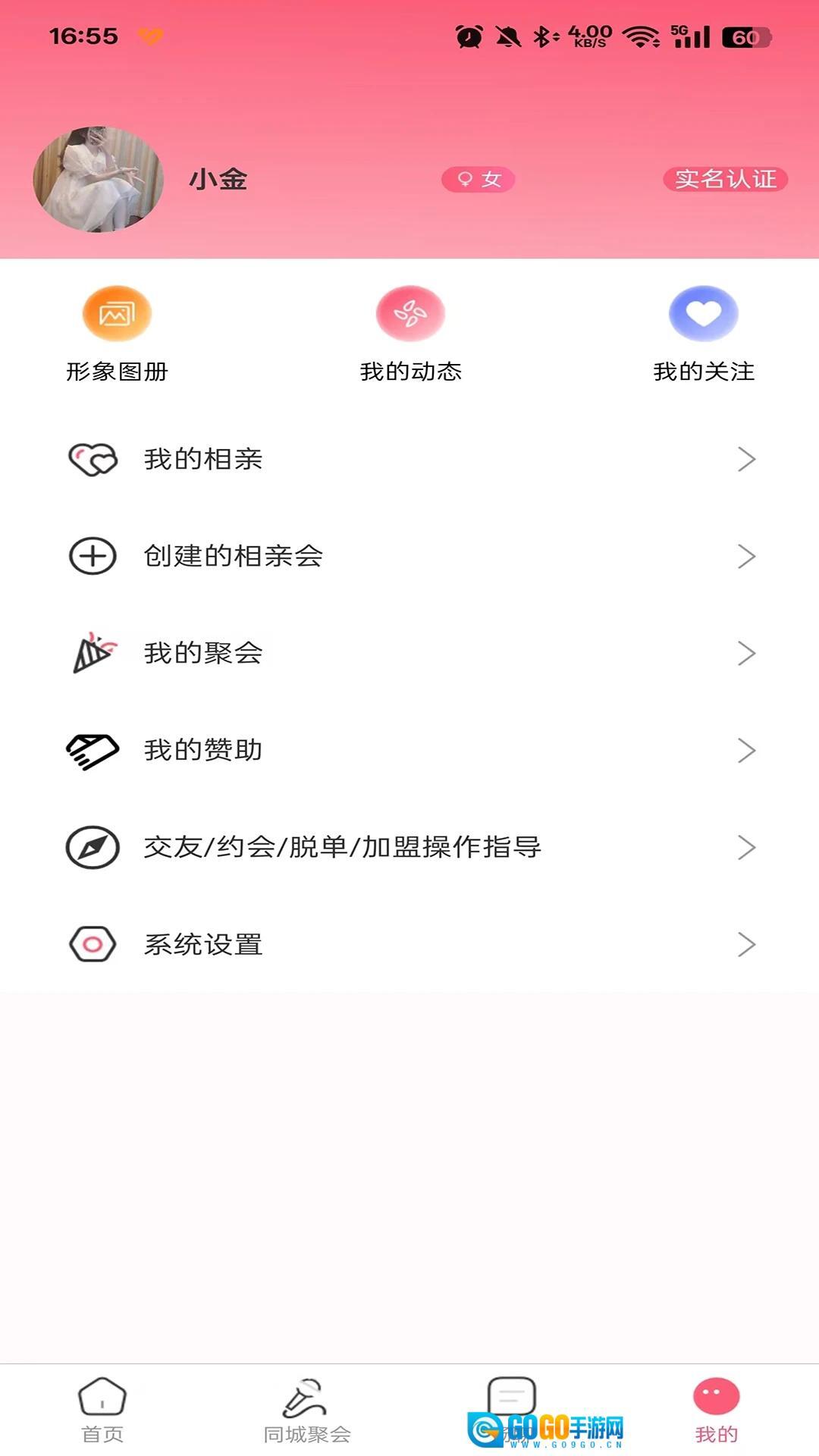Click the plus icon beside 创建的相亲会
The height and width of the screenshot is (1456, 819).
(x=93, y=556)
